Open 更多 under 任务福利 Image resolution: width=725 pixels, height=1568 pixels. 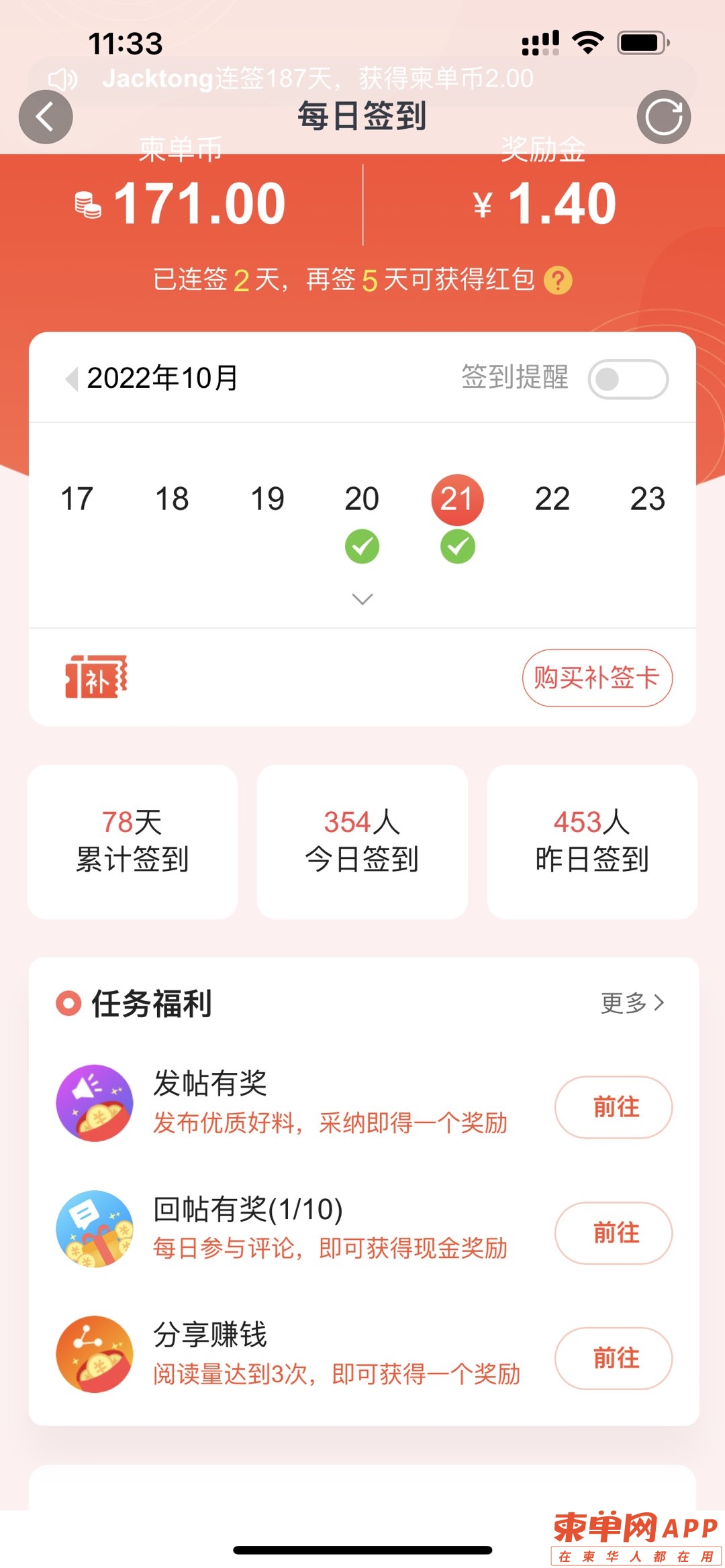tap(632, 1003)
